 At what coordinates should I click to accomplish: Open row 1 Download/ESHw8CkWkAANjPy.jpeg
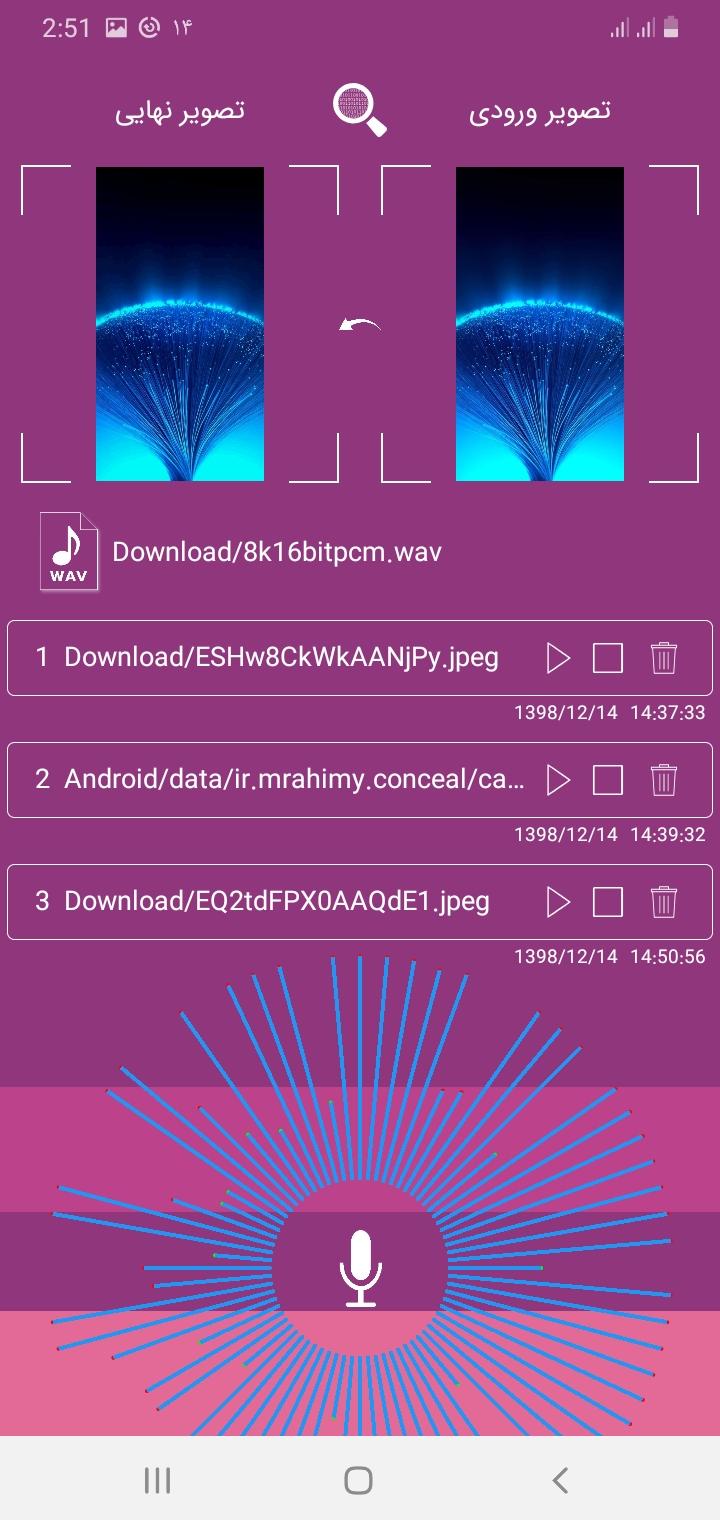(280, 658)
